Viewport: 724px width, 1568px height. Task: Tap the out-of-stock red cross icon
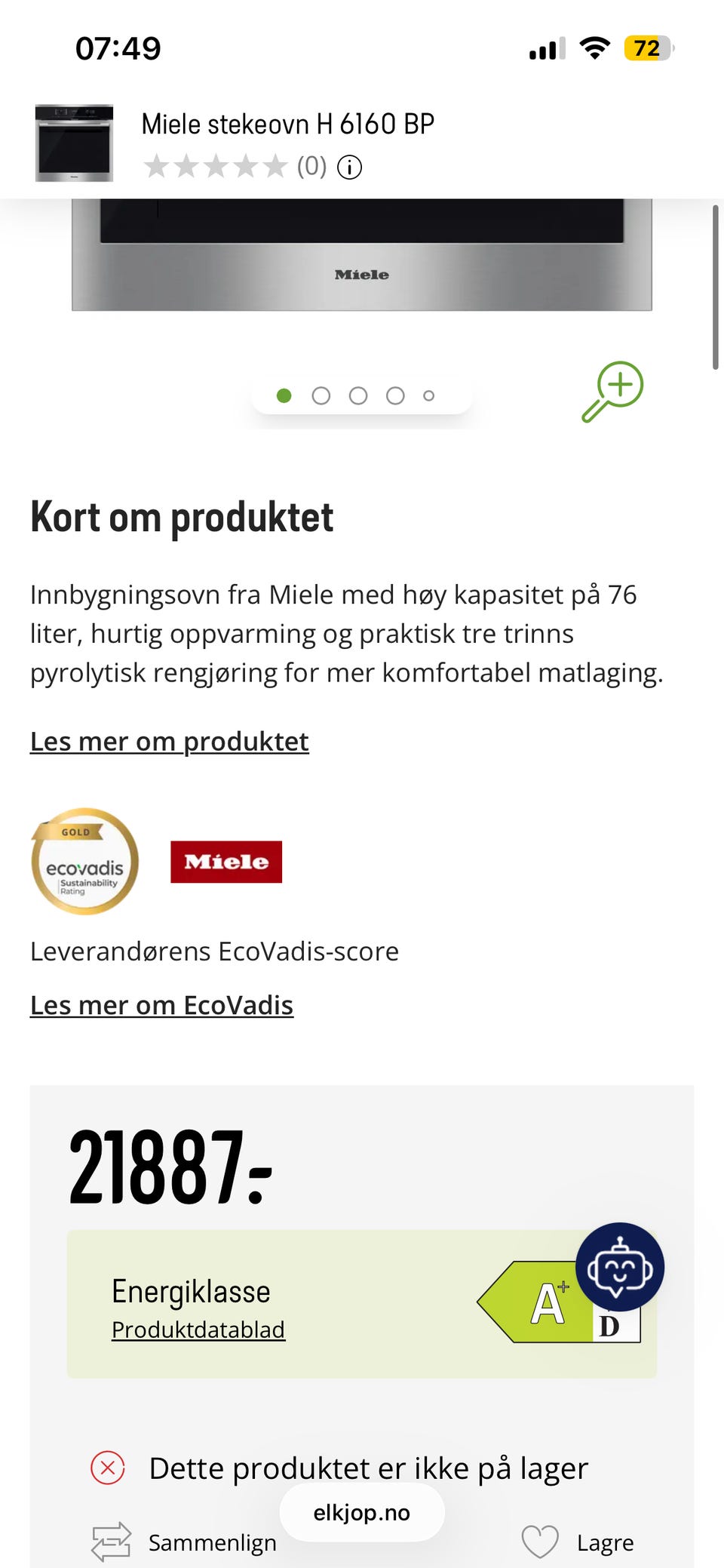click(x=108, y=1467)
